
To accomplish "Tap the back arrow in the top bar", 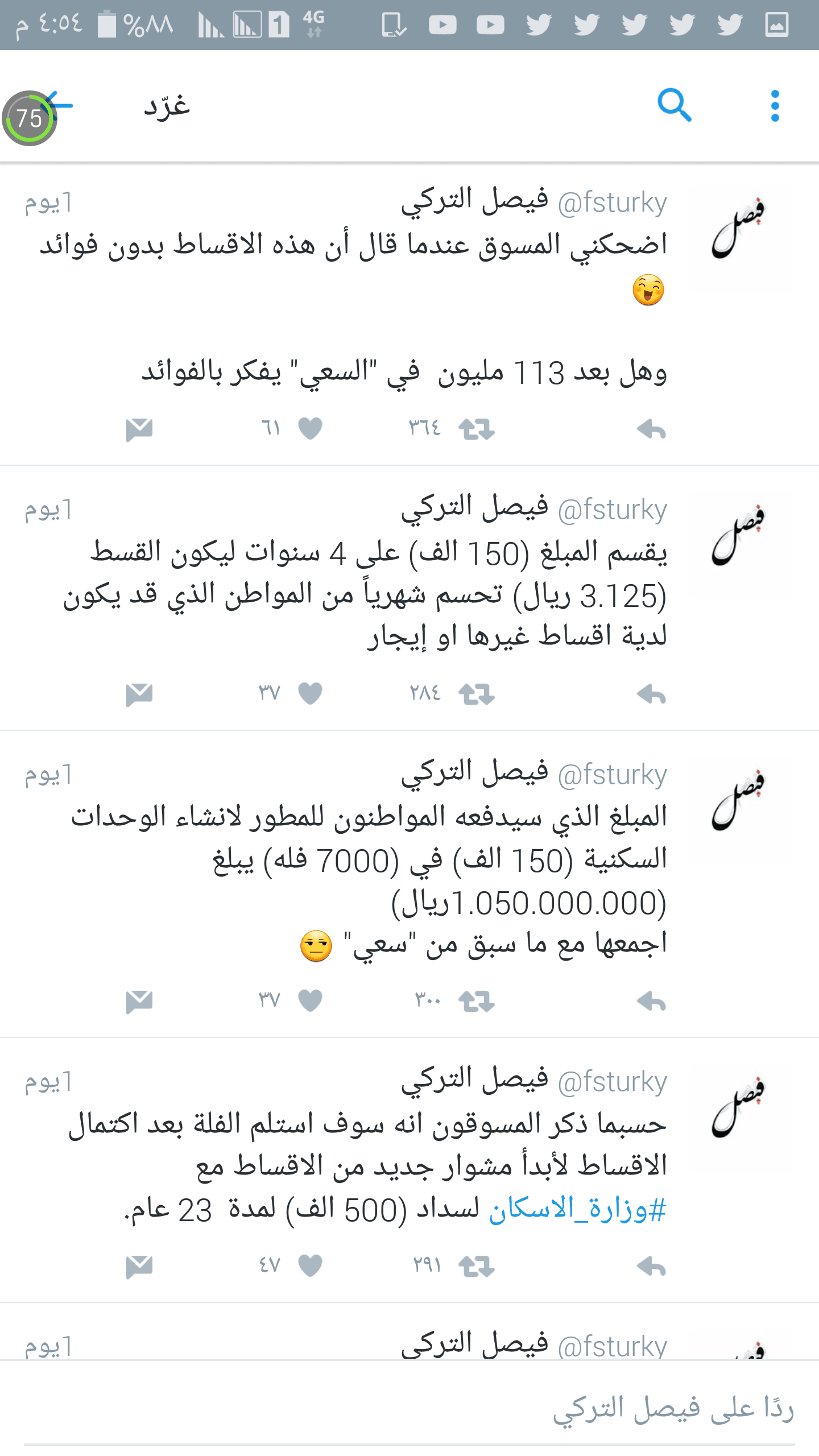I will pos(57,105).
